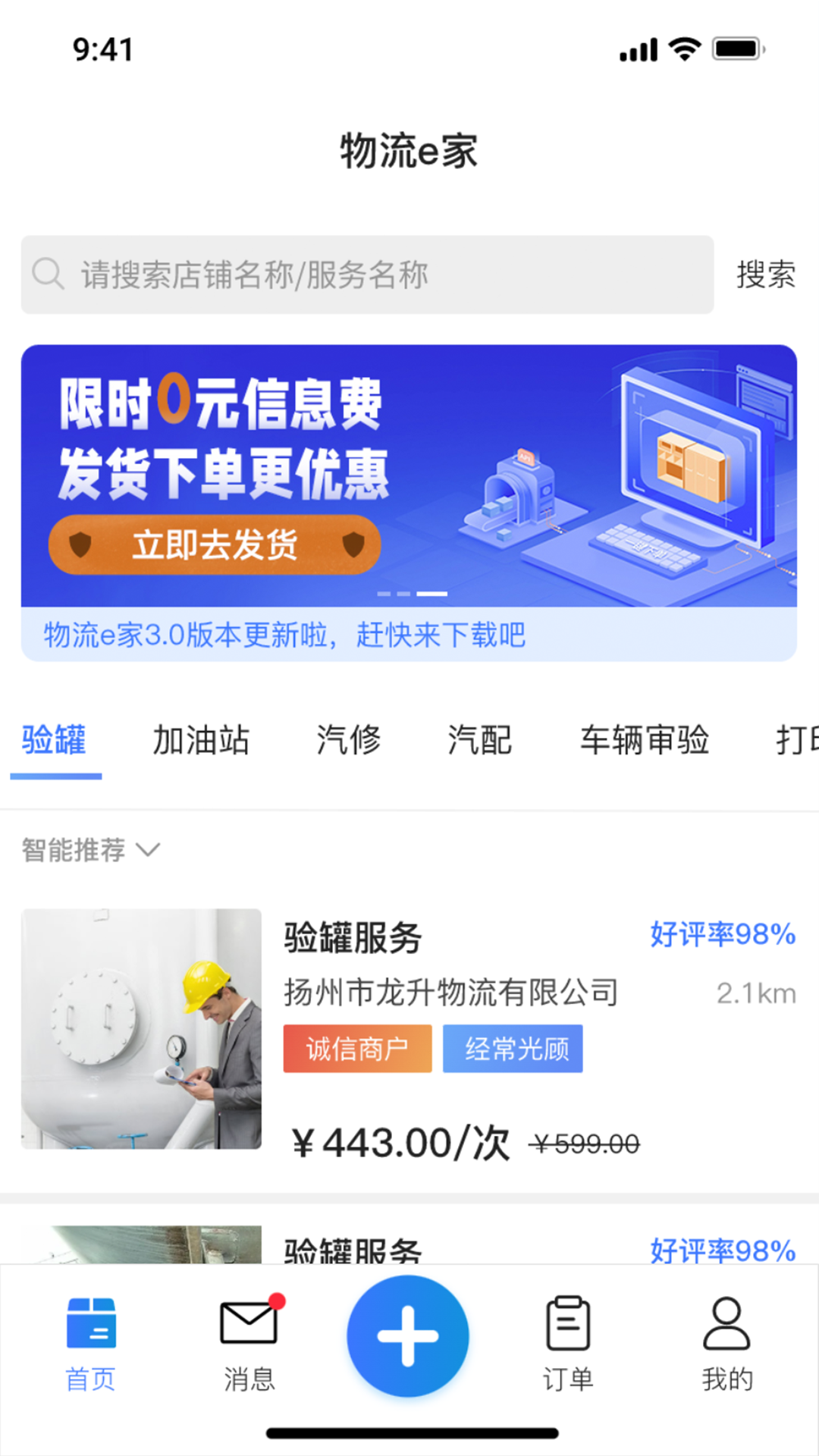The width and height of the screenshot is (819, 1456).
Task: Tap the 搜索 search button
Action: click(765, 275)
